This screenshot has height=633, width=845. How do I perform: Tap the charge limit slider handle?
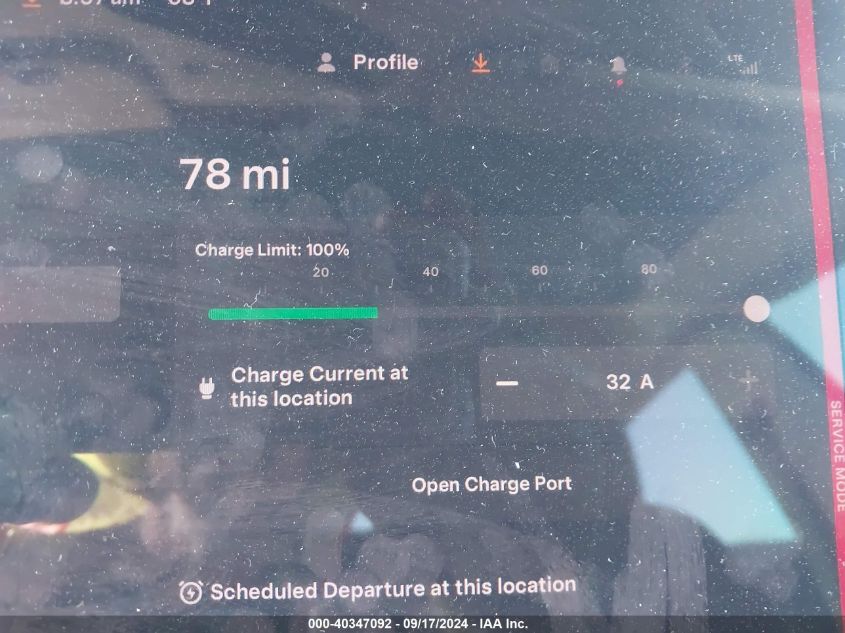(757, 309)
